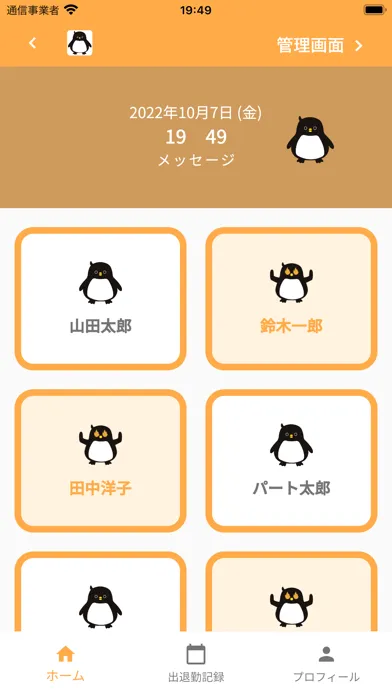Viewport: 392px width, 696px height.
Task: Open the 田中洋子 card
Action: 101,461
